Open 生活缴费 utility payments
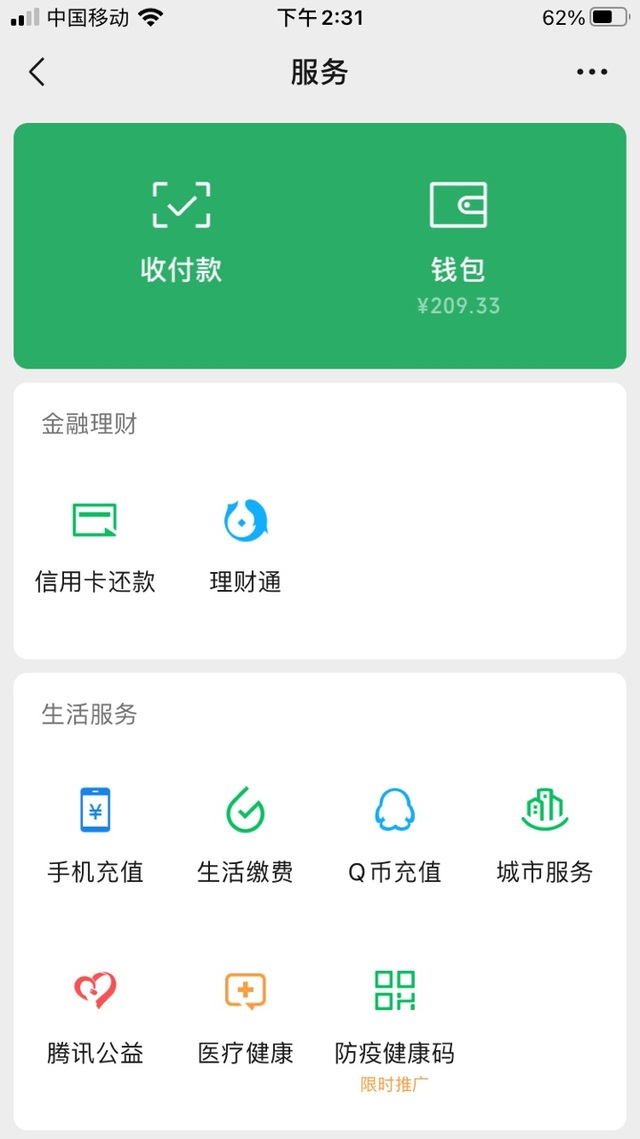Screen dimensions: 640x1139 (x=246, y=836)
